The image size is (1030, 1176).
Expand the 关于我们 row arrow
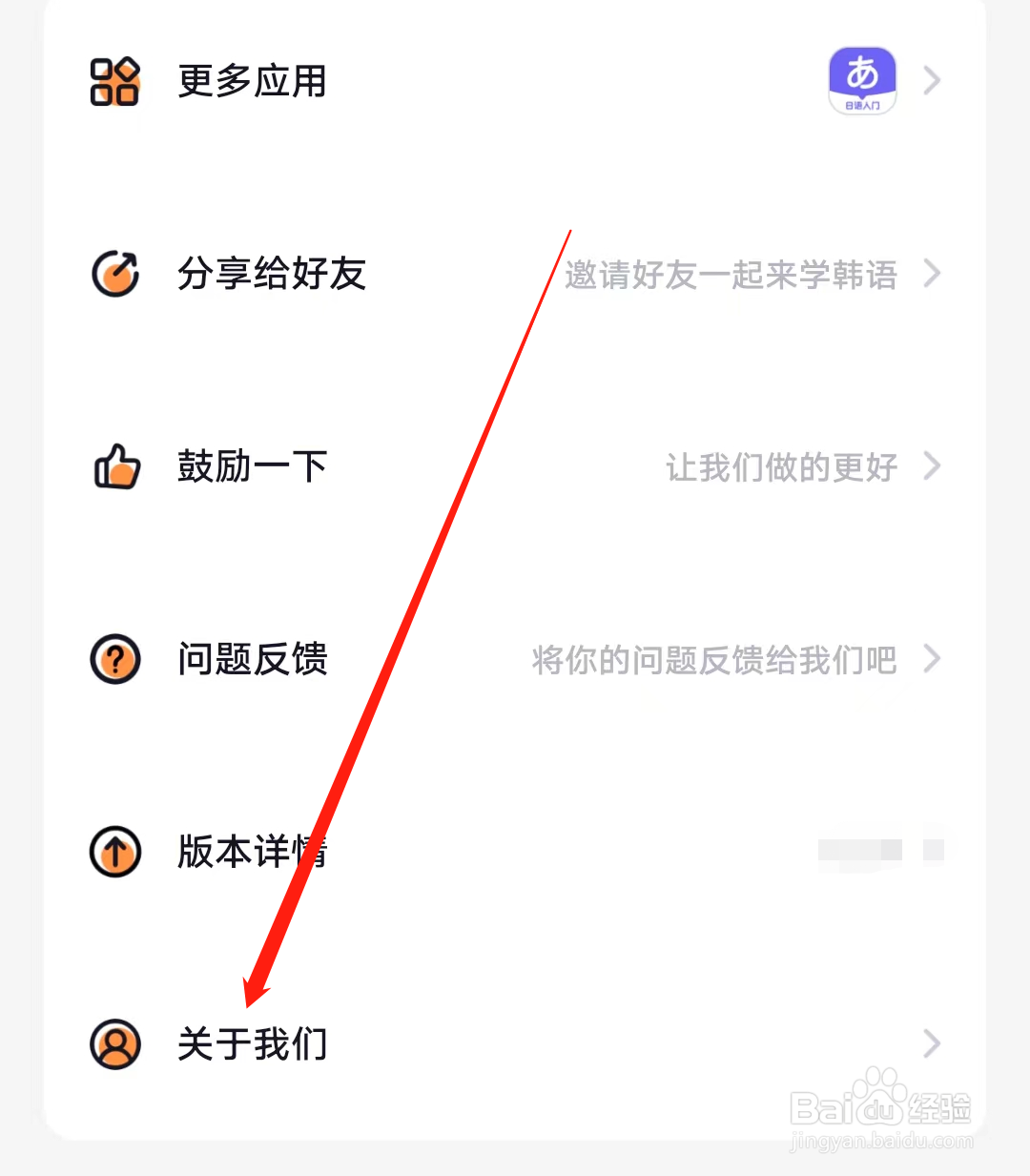tap(932, 1044)
